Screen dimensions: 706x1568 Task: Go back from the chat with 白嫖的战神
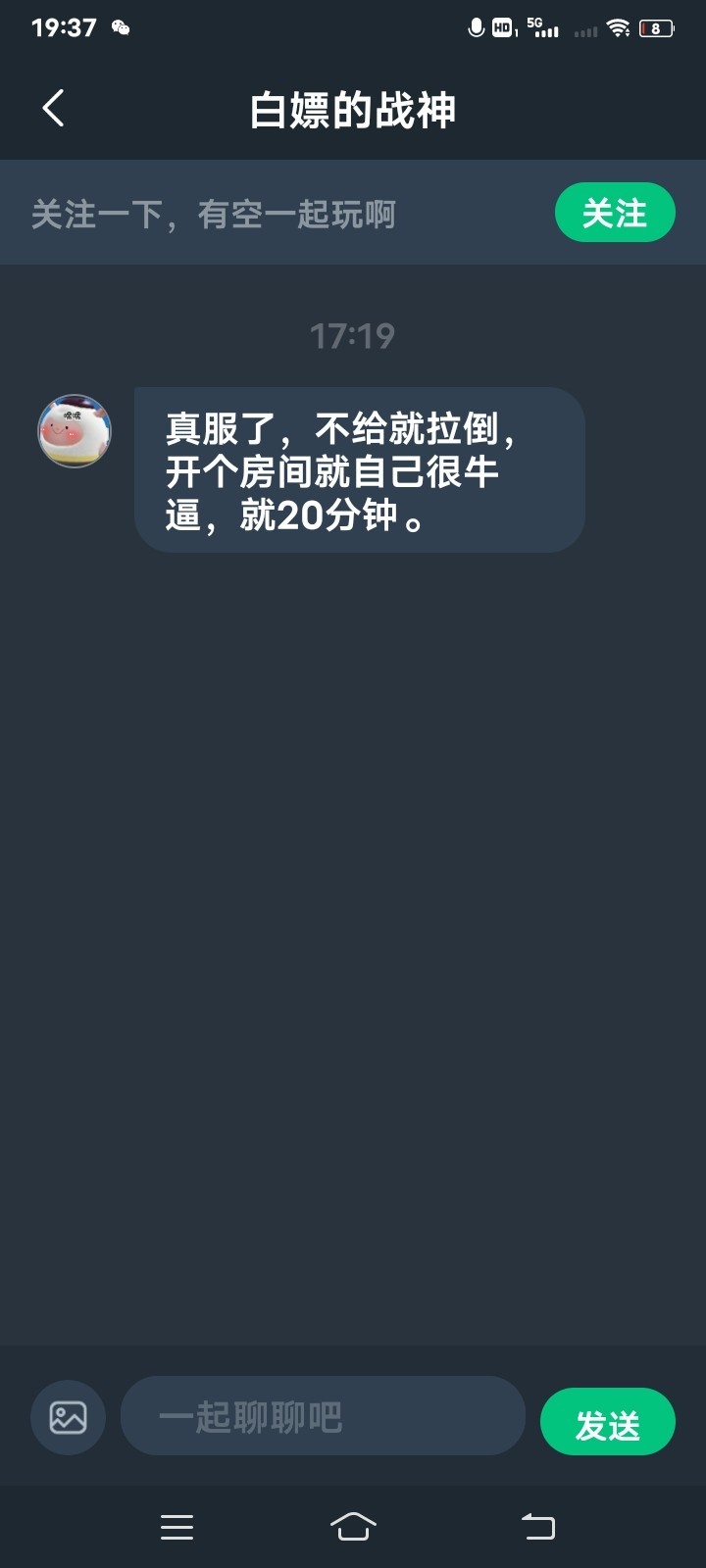click(54, 108)
